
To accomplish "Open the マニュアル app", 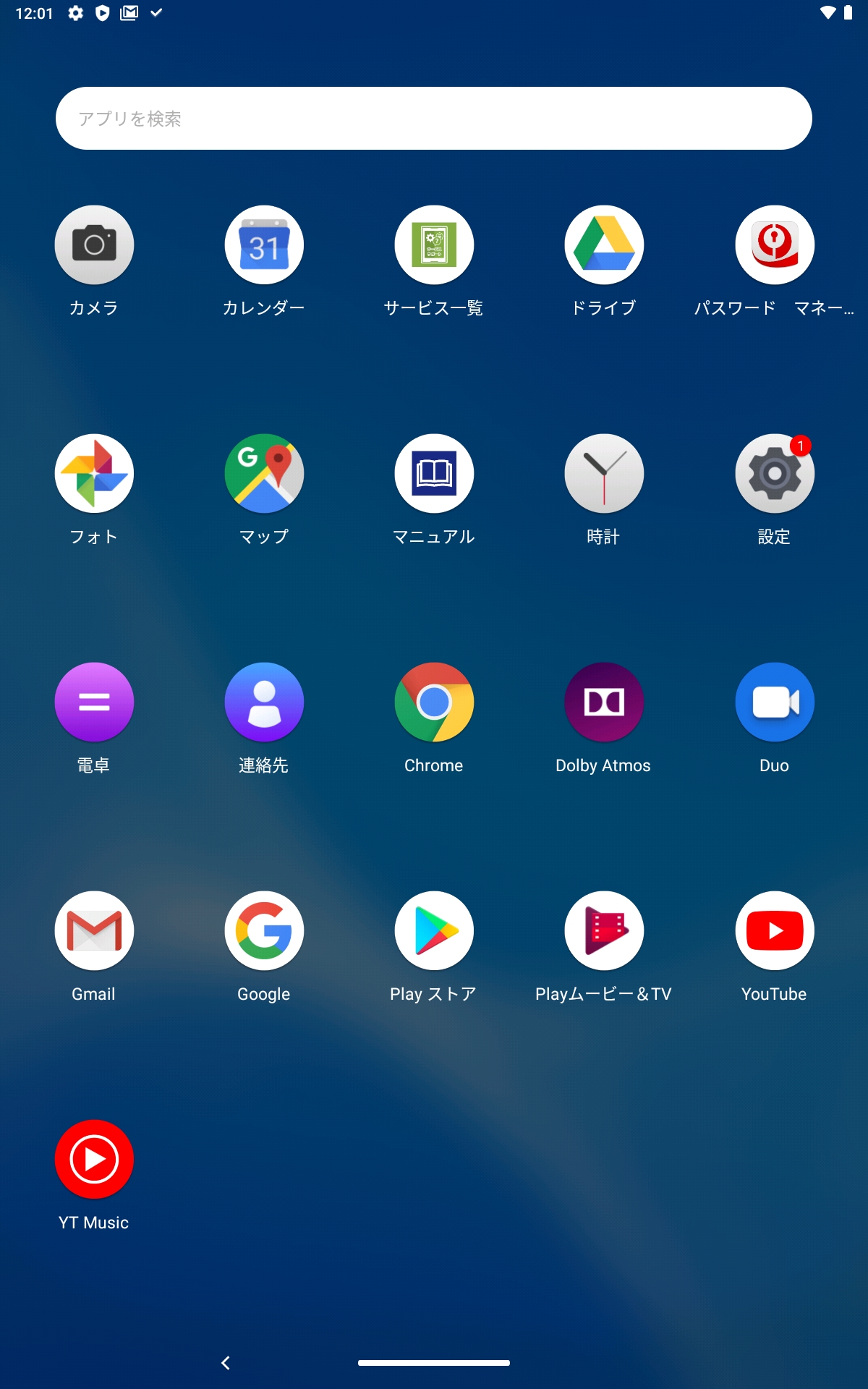I will 434,474.
